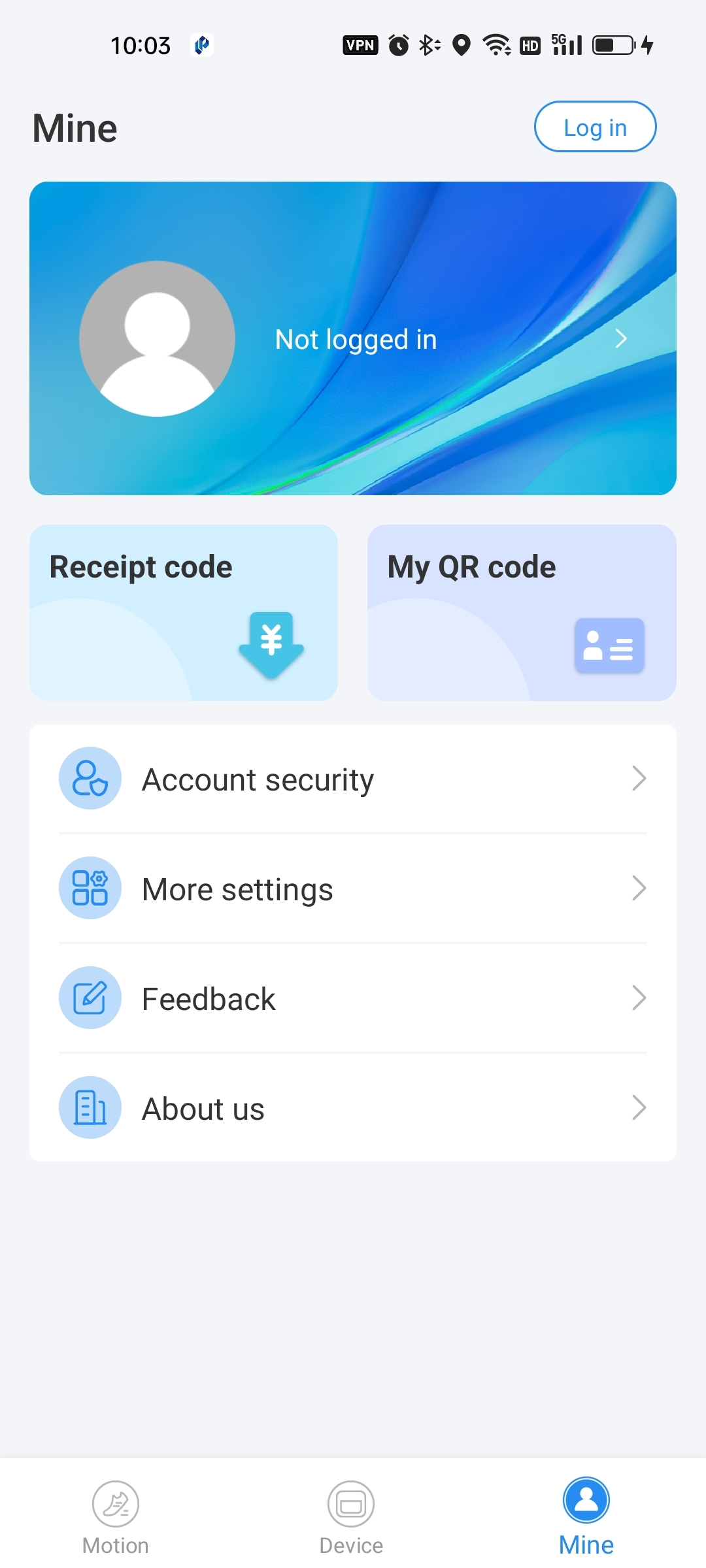Open the Receipt code card
The height and width of the screenshot is (1568, 706).
(x=183, y=611)
